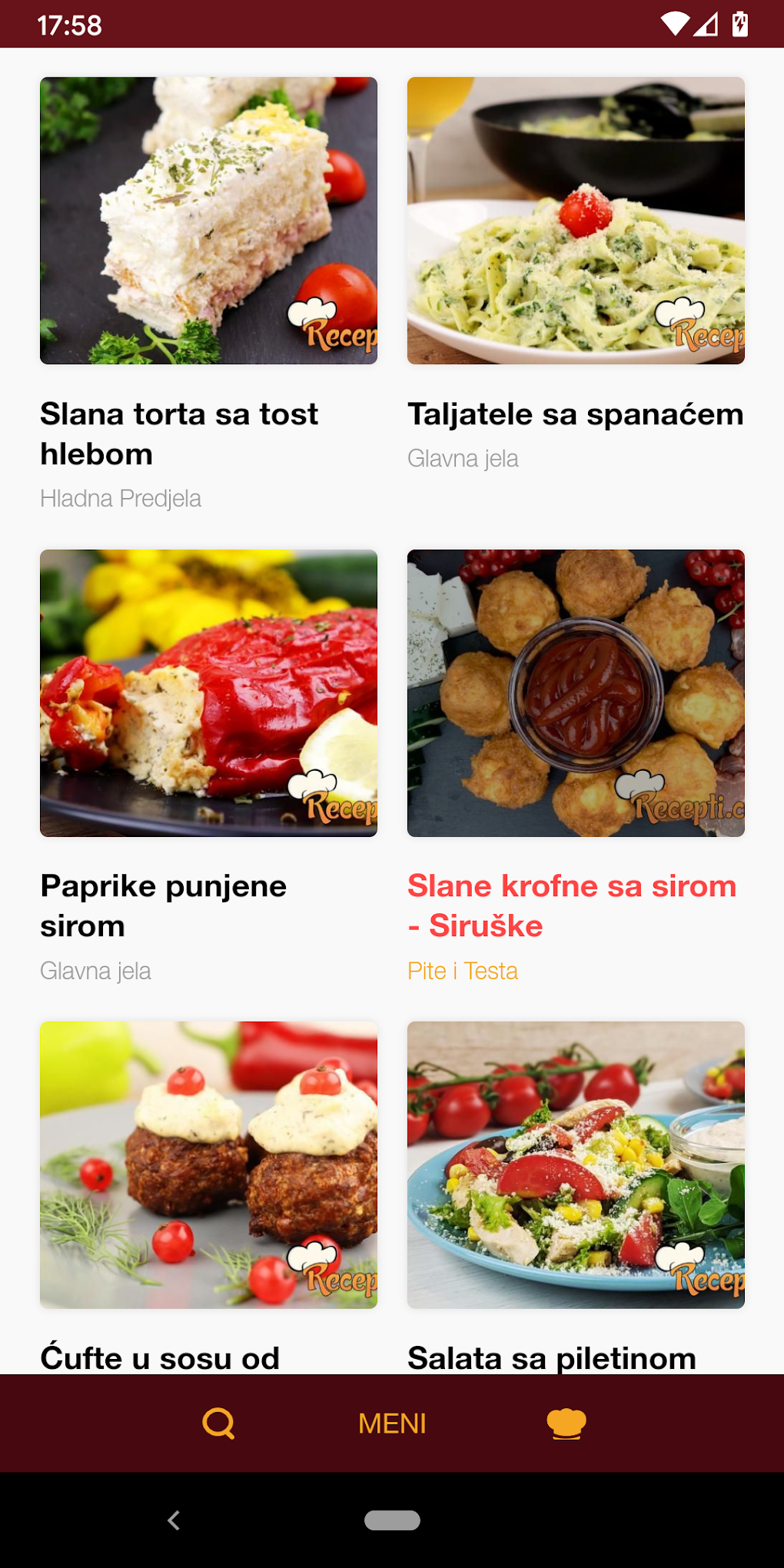Open the Slane krofne sa sirom - Siruške recipe
The width and height of the screenshot is (784, 1568).
571,905
